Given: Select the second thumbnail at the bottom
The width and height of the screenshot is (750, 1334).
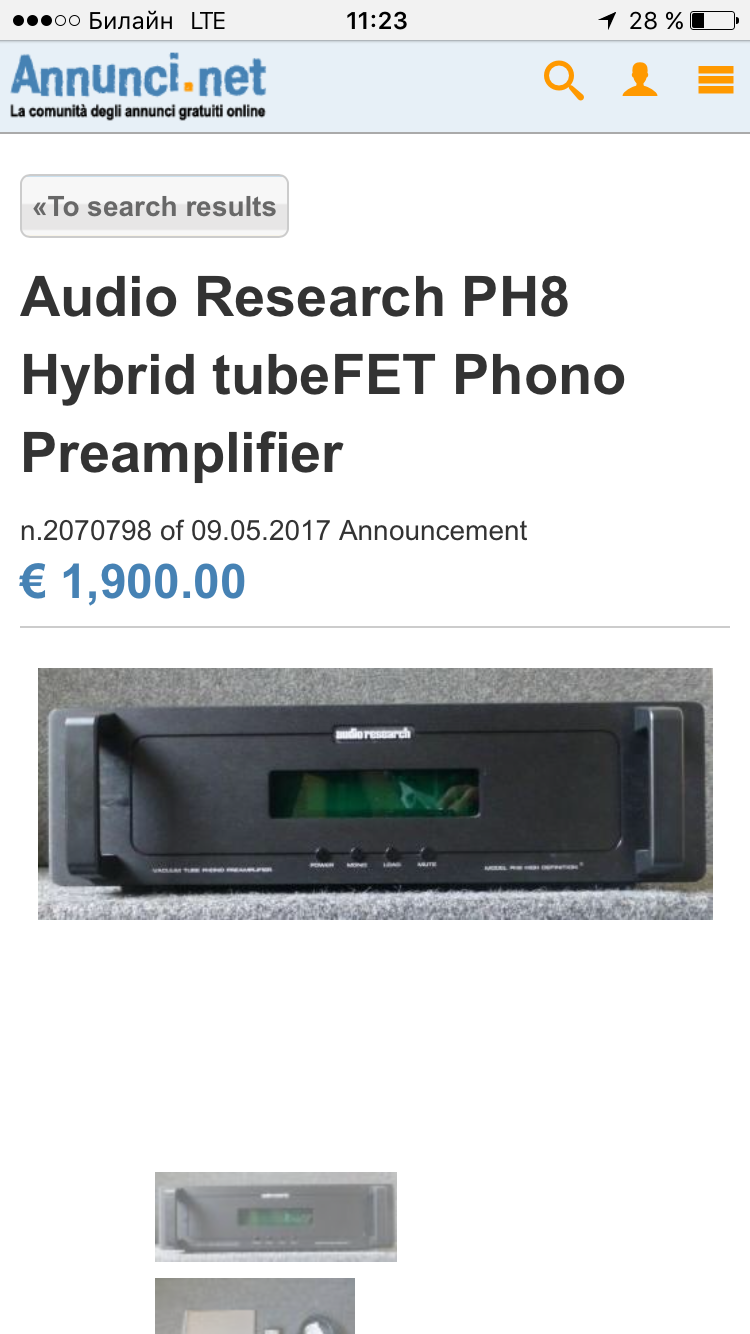Looking at the screenshot, I should (x=255, y=1306).
